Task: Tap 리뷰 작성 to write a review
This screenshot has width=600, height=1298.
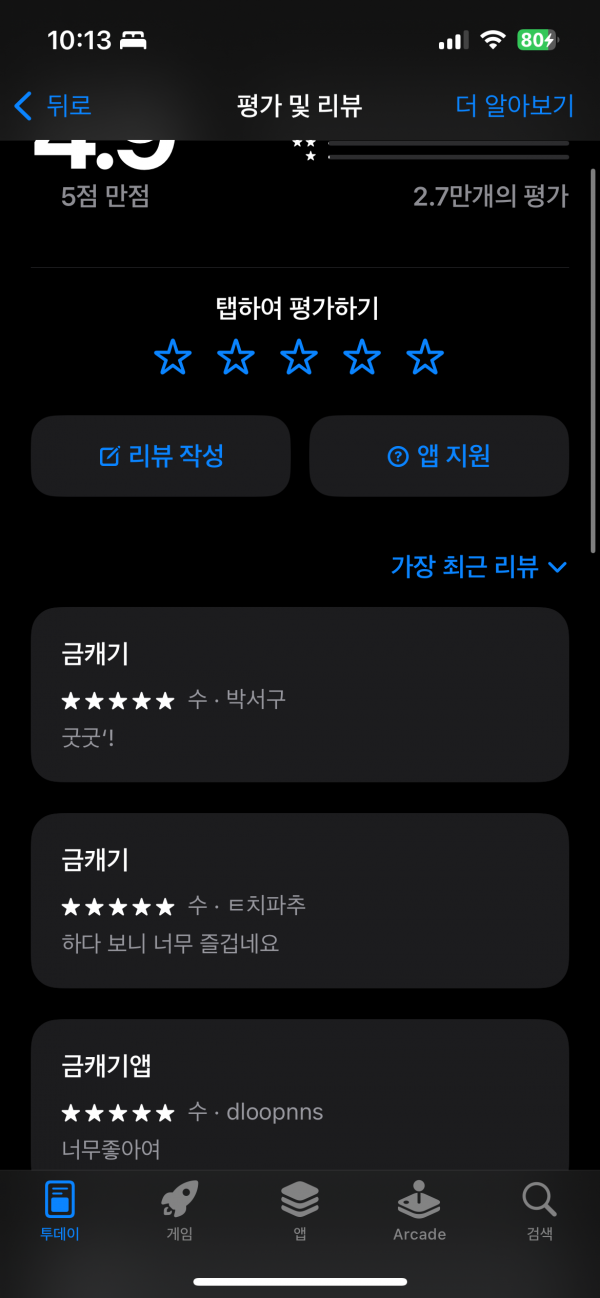Action: pos(161,456)
